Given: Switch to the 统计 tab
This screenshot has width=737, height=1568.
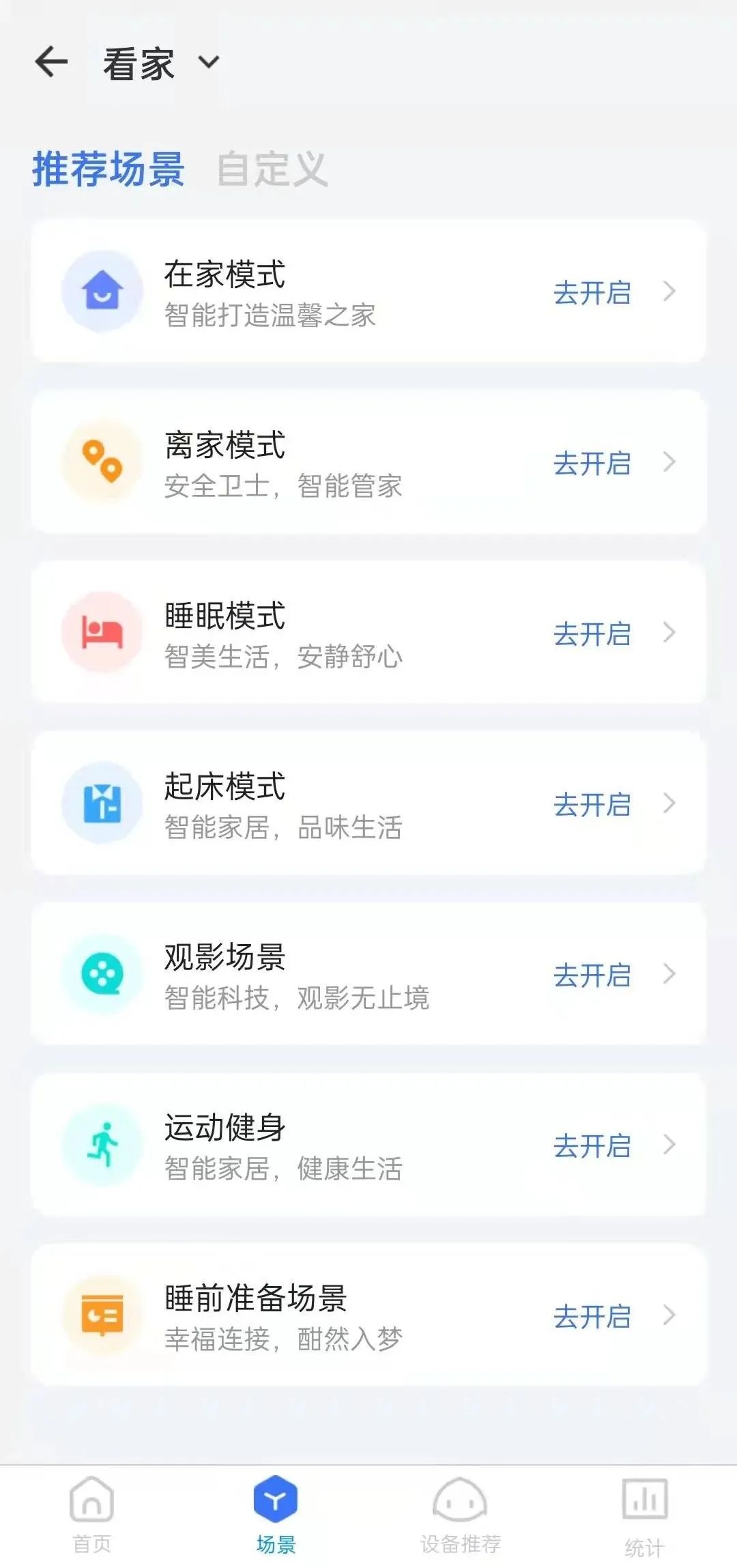Looking at the screenshot, I should click(644, 1513).
